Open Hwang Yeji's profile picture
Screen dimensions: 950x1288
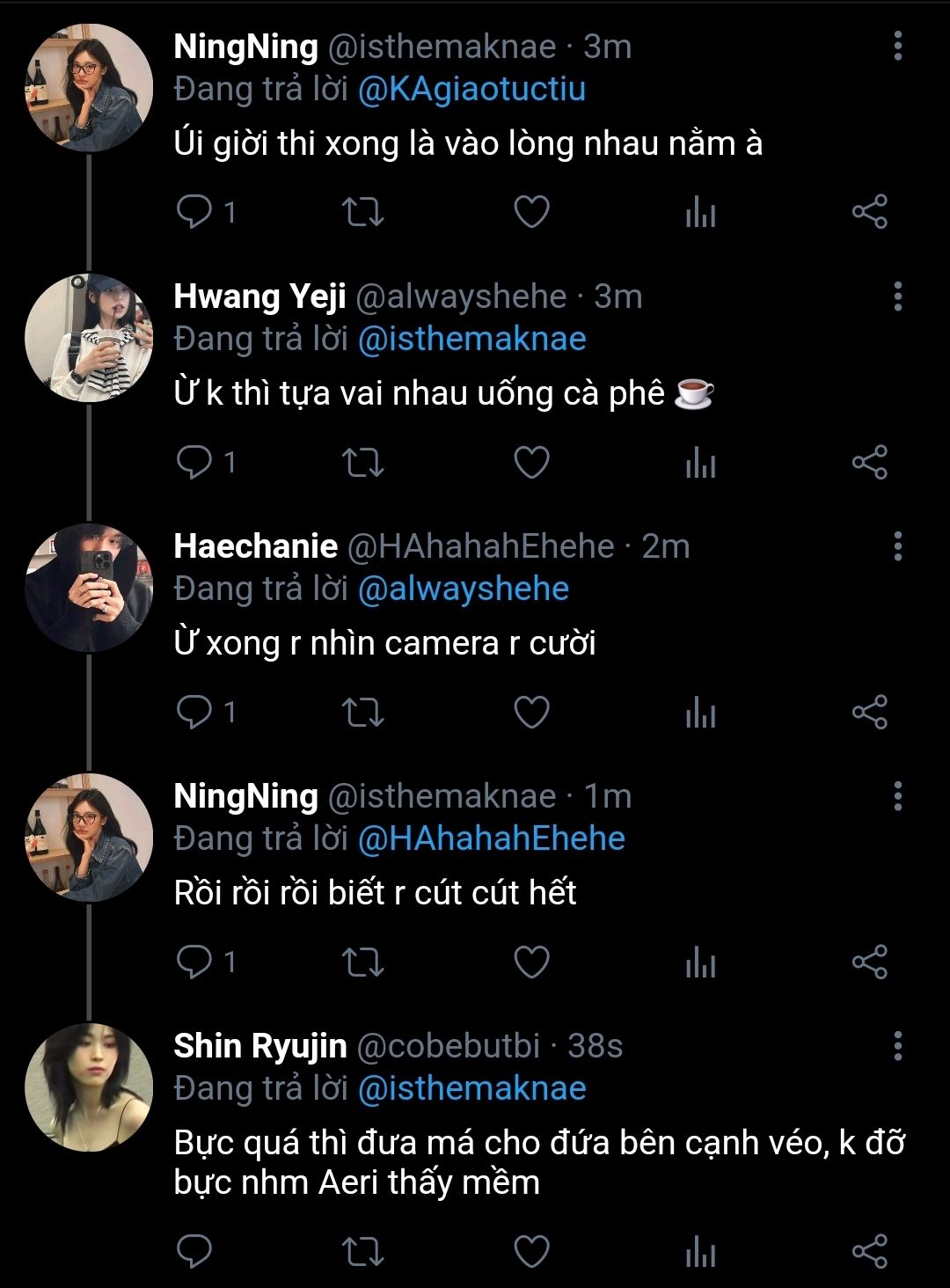coord(88,338)
